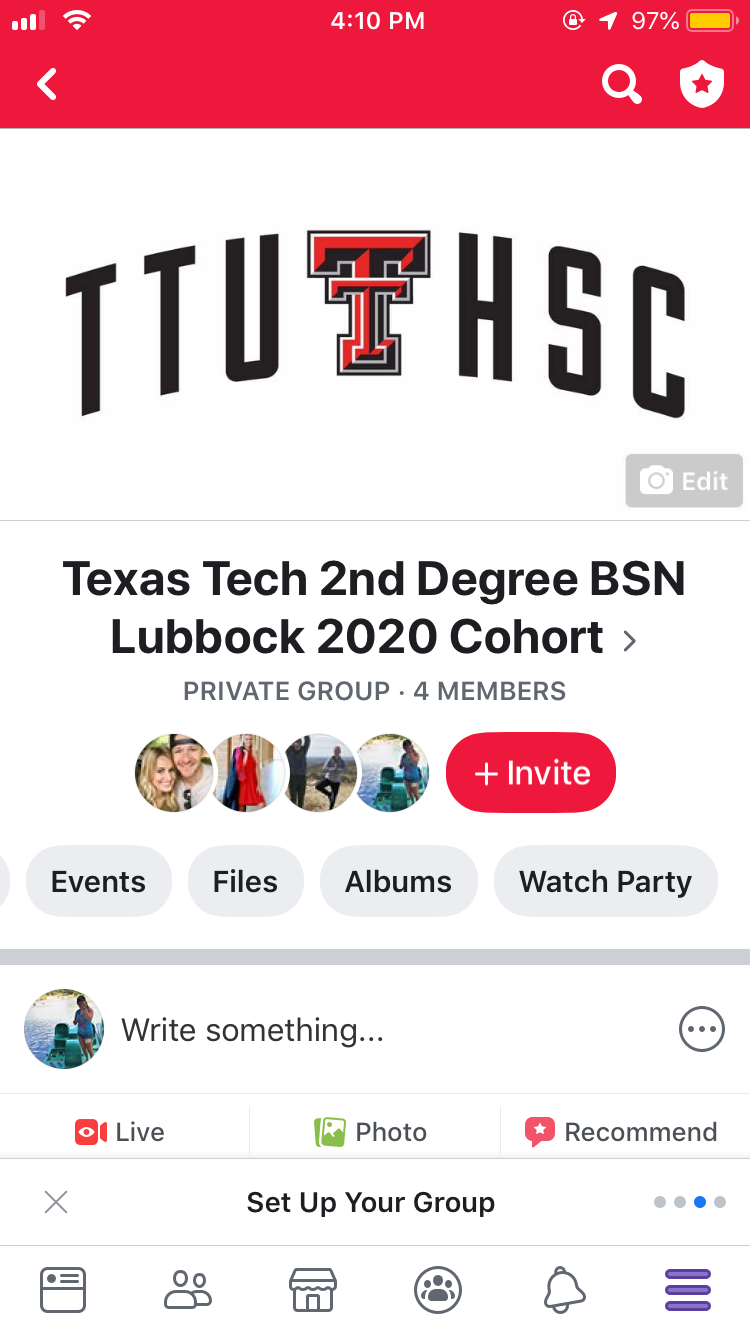
Task: Dismiss the Set Up Your Group banner
Action: (56, 1202)
